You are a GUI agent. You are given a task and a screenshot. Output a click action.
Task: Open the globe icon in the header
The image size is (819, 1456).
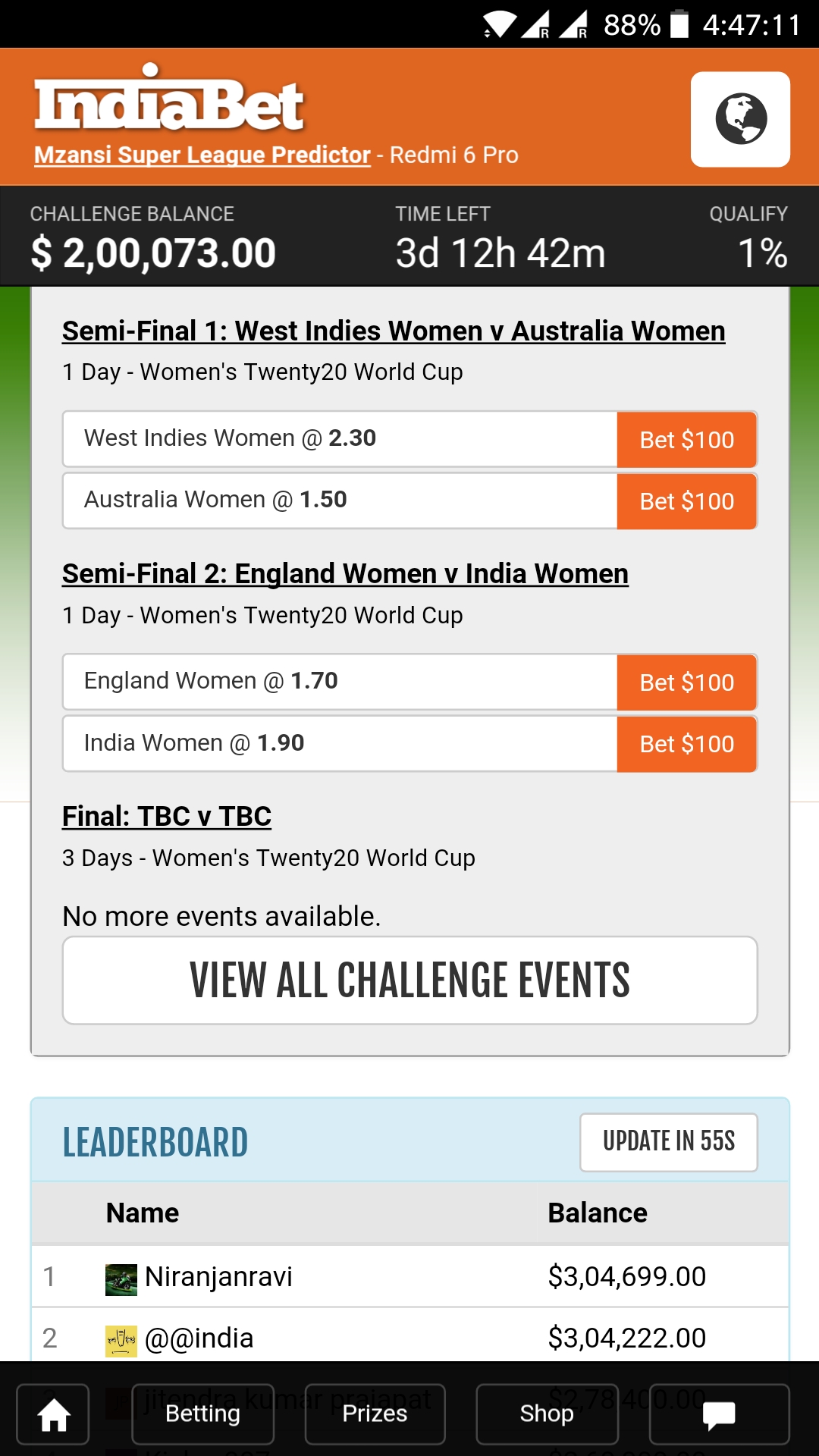point(740,119)
